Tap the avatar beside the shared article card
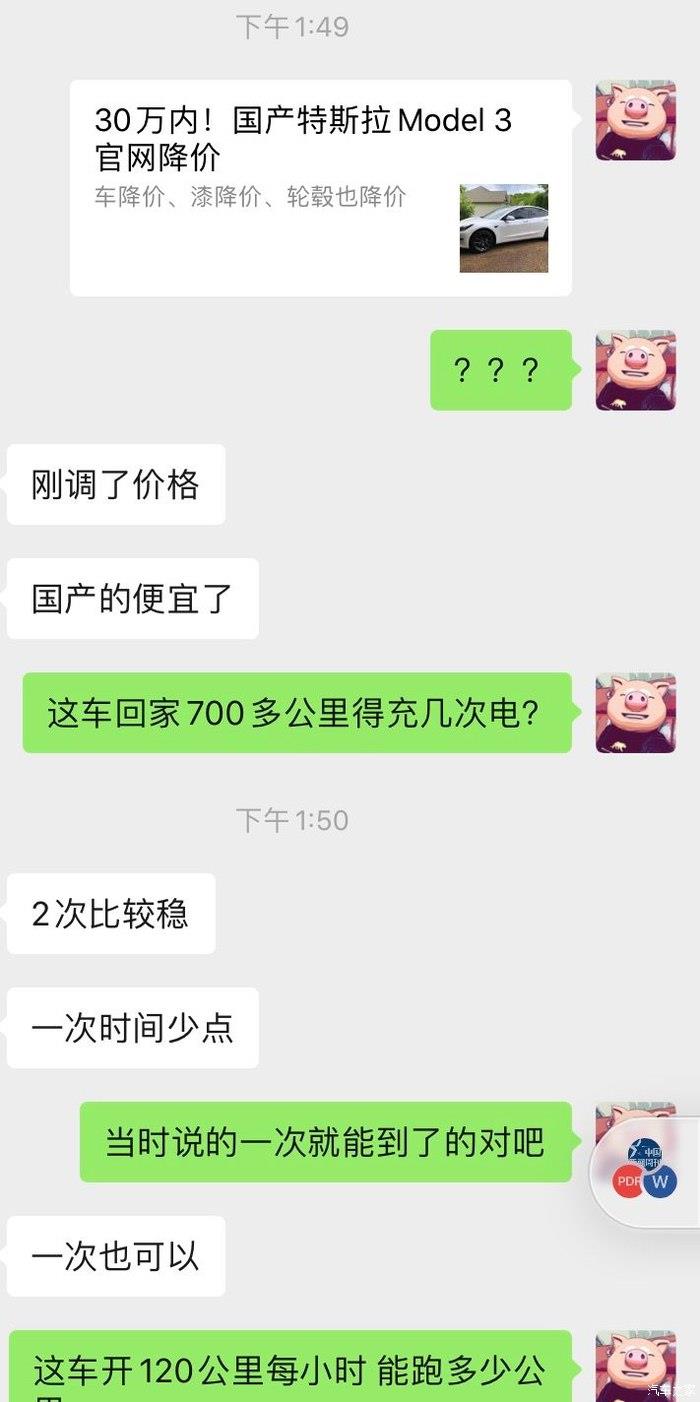Image resolution: width=700 pixels, height=1402 pixels. click(x=635, y=120)
